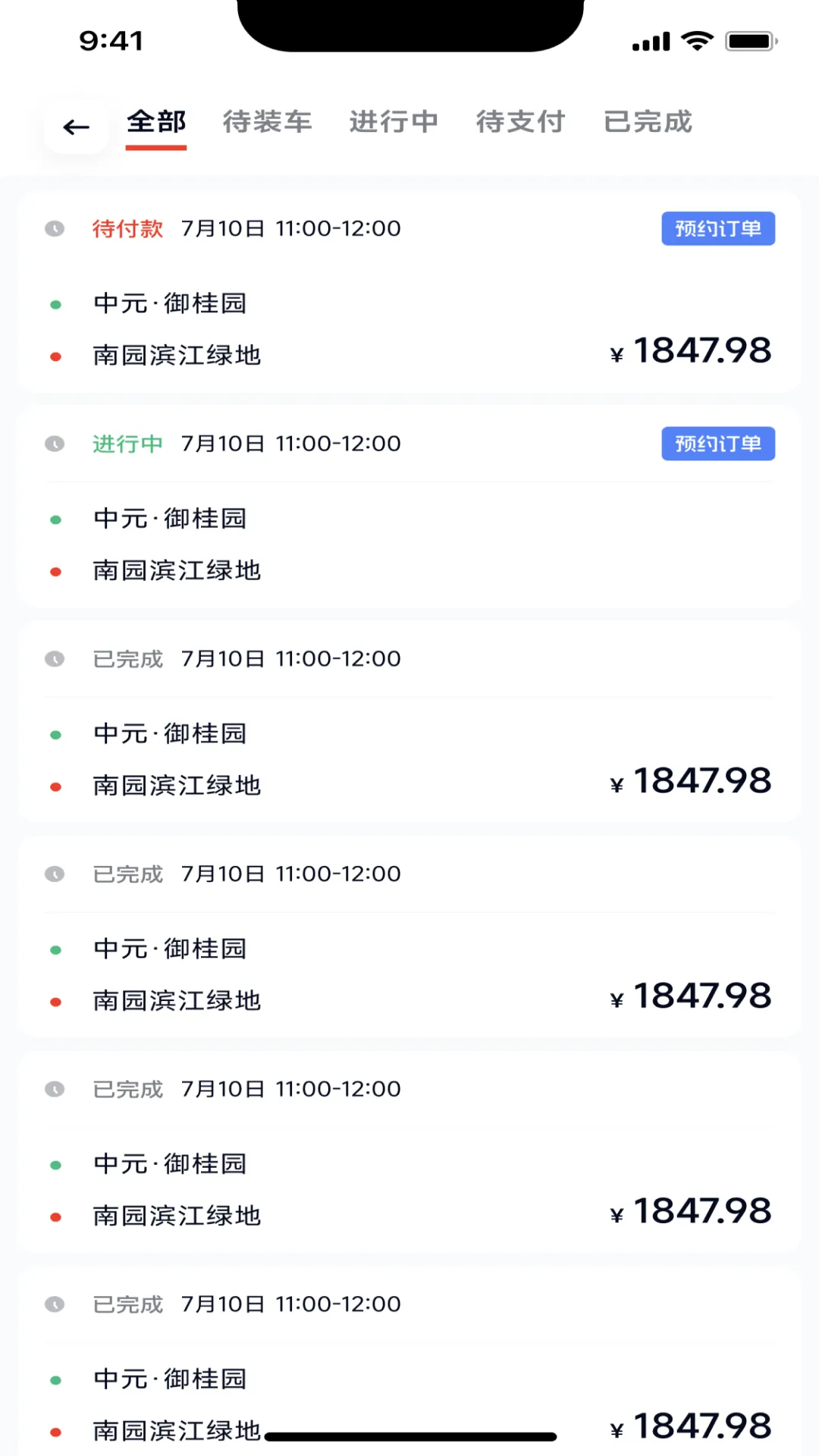The image size is (819, 1456).
Task: Tap the 预约订单 badge on the unpaid order
Action: click(x=717, y=228)
